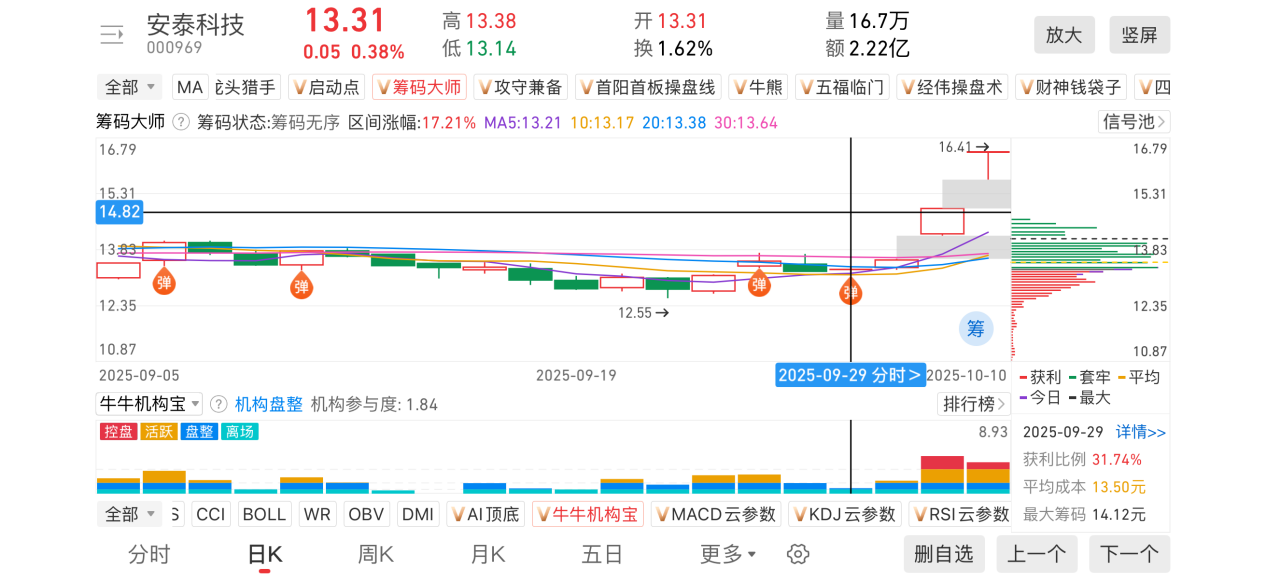Viewport: 1266px width, 582px height.
Task: Open the chart settings gear
Action: [x=797, y=554]
